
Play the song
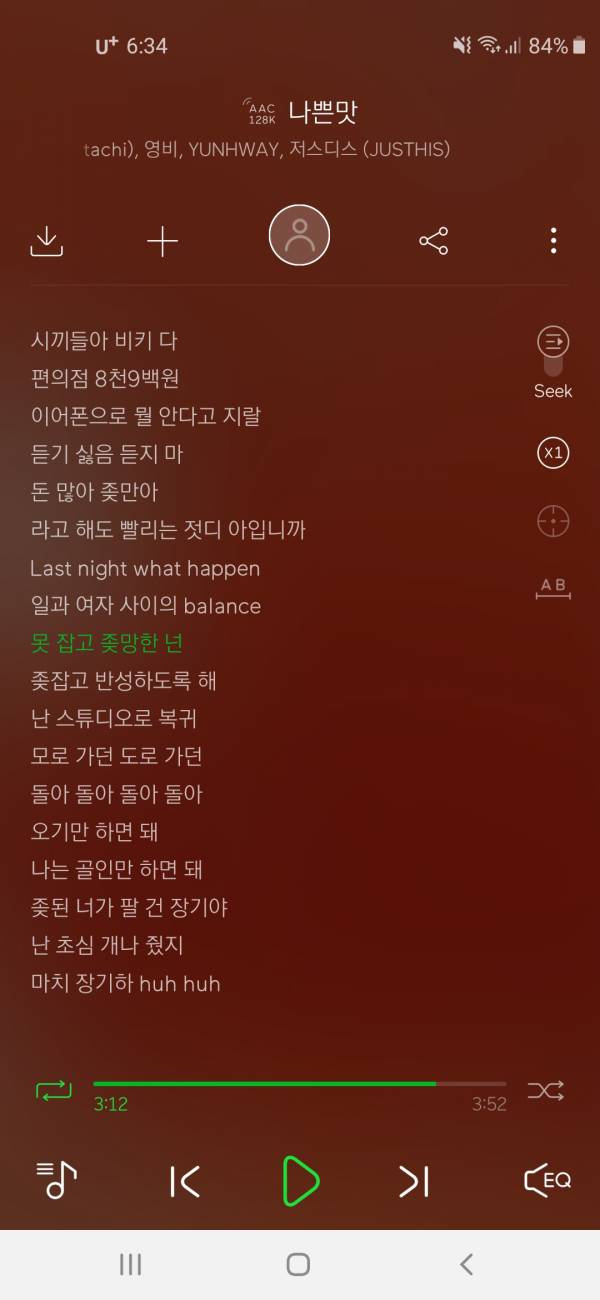point(299,1181)
